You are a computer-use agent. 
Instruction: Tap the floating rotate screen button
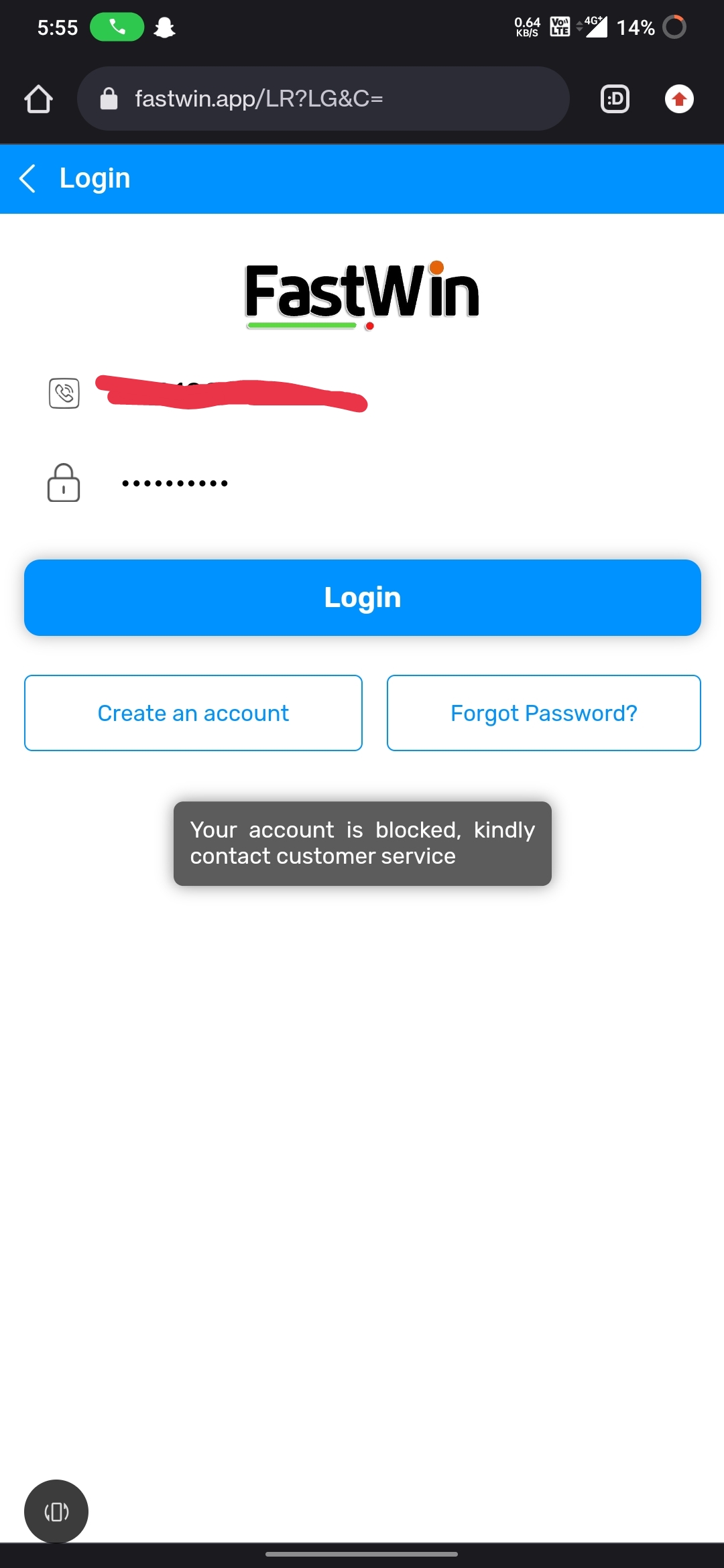[x=56, y=1512]
